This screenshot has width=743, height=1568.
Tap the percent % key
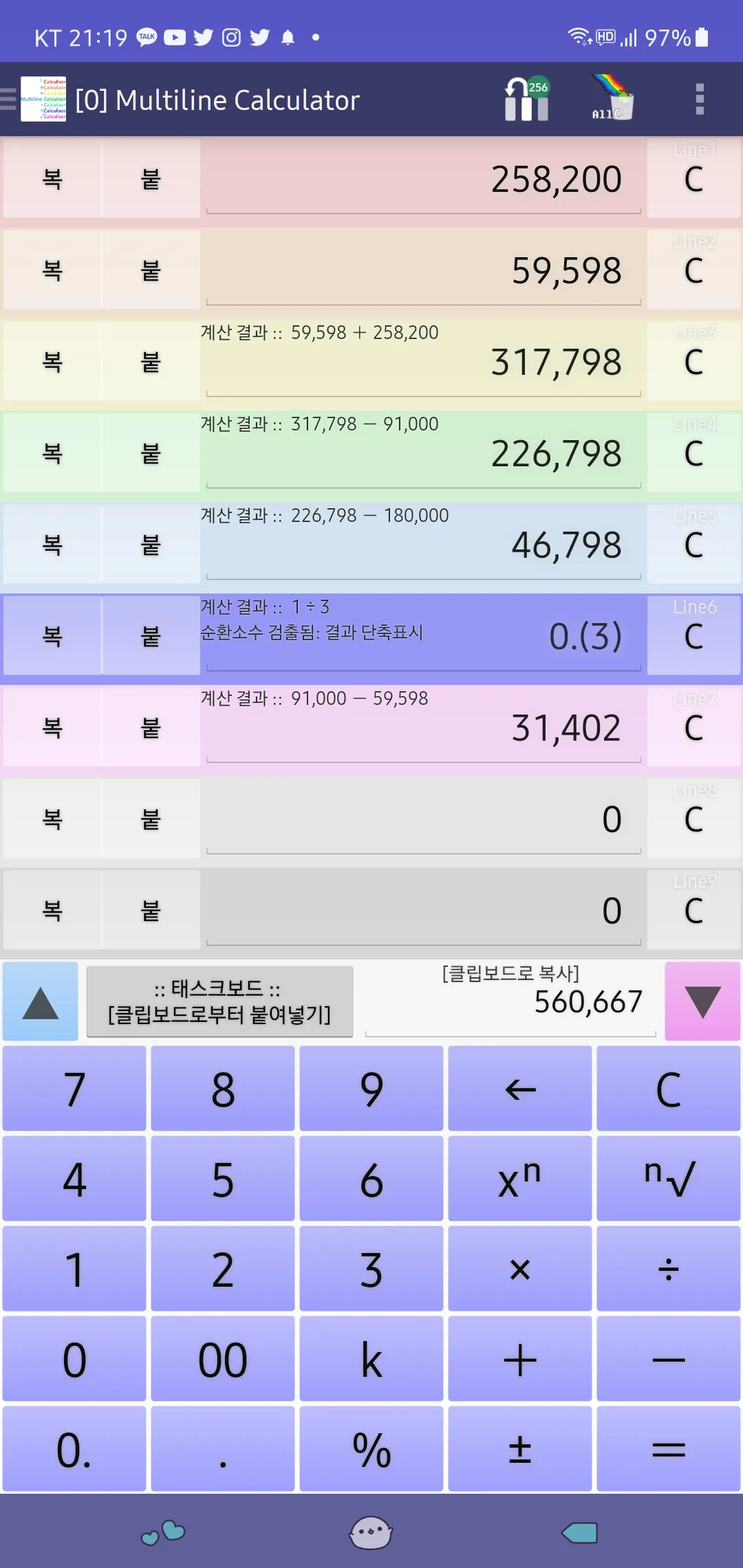(371, 1450)
